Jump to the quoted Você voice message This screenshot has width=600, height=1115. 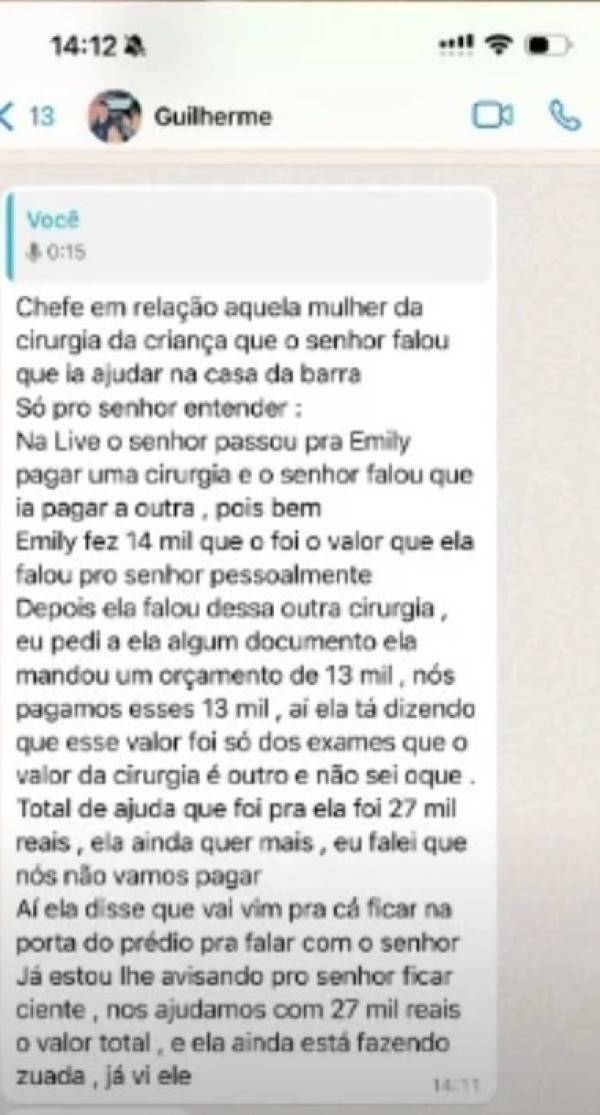pyautogui.click(x=248, y=237)
